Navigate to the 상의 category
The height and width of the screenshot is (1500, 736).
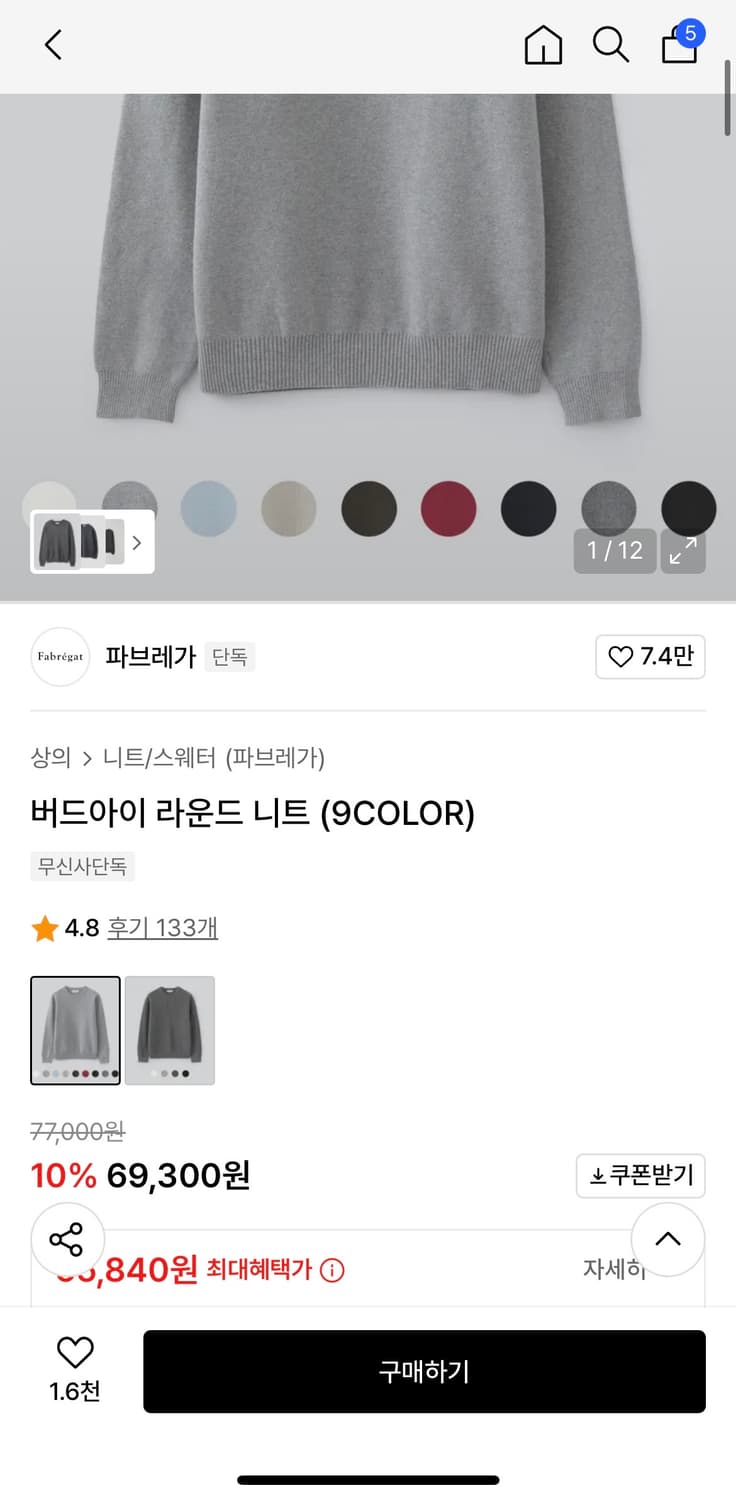click(48, 758)
